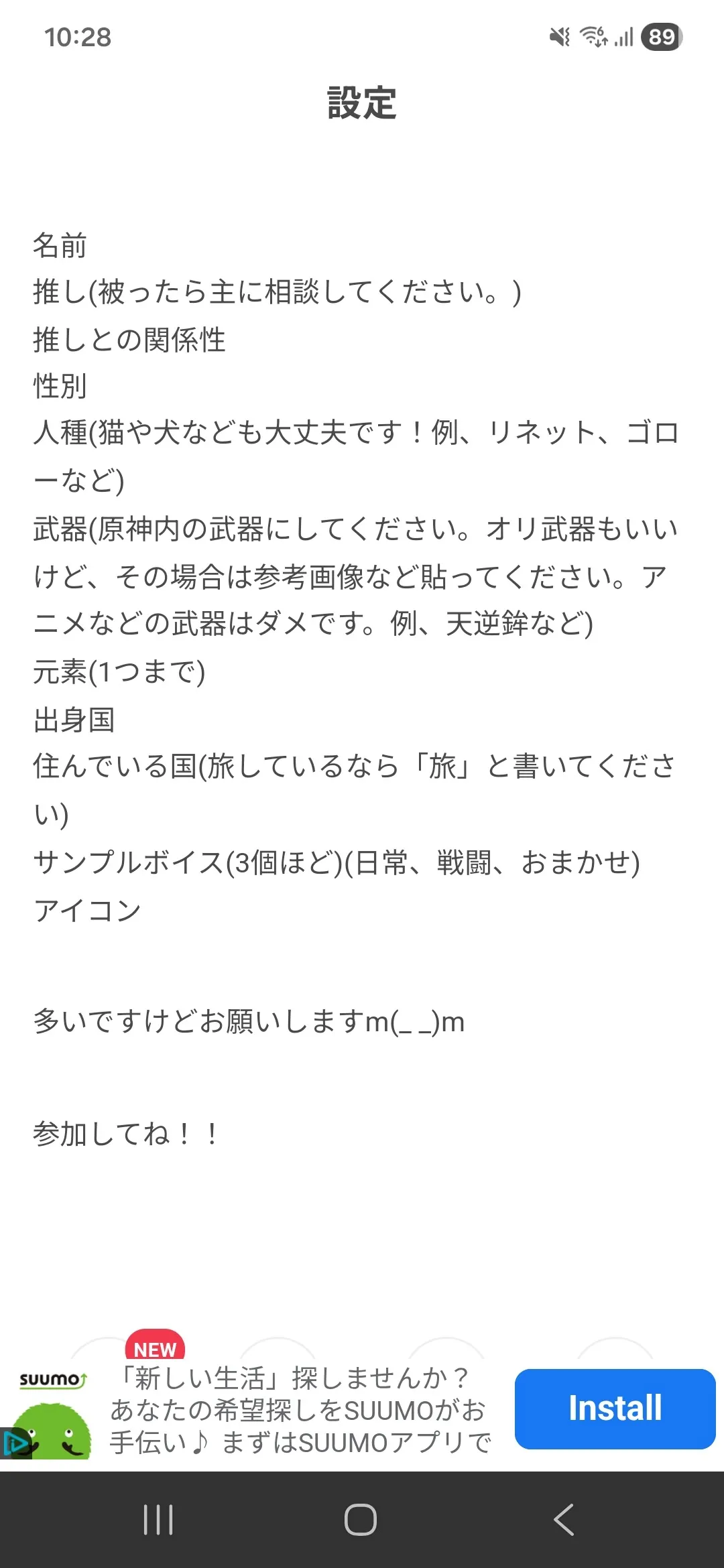The height and width of the screenshot is (1568, 724).
Task: Tap Install on the SUUMO ad
Action: pyautogui.click(x=615, y=1409)
